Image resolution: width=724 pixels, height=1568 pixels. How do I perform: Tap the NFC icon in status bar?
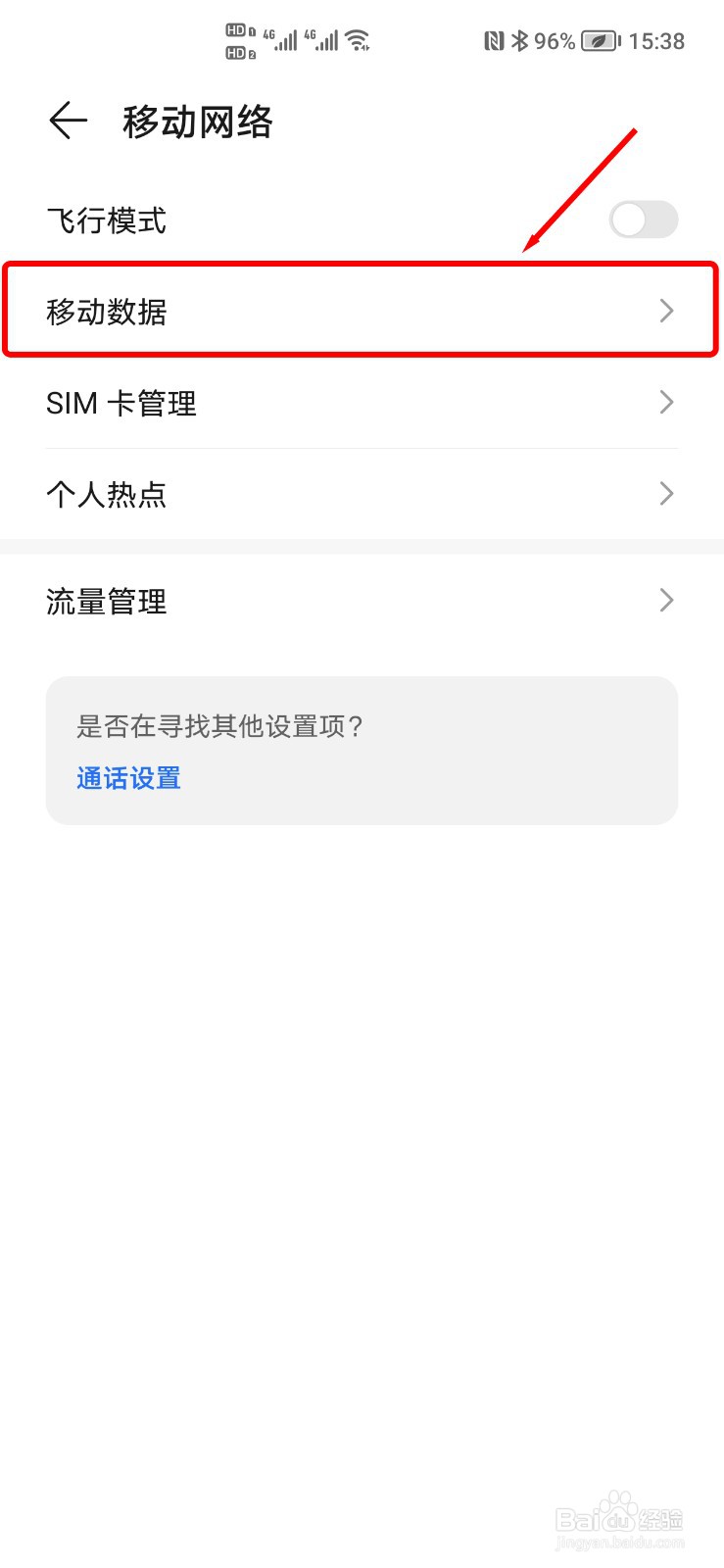(493, 41)
